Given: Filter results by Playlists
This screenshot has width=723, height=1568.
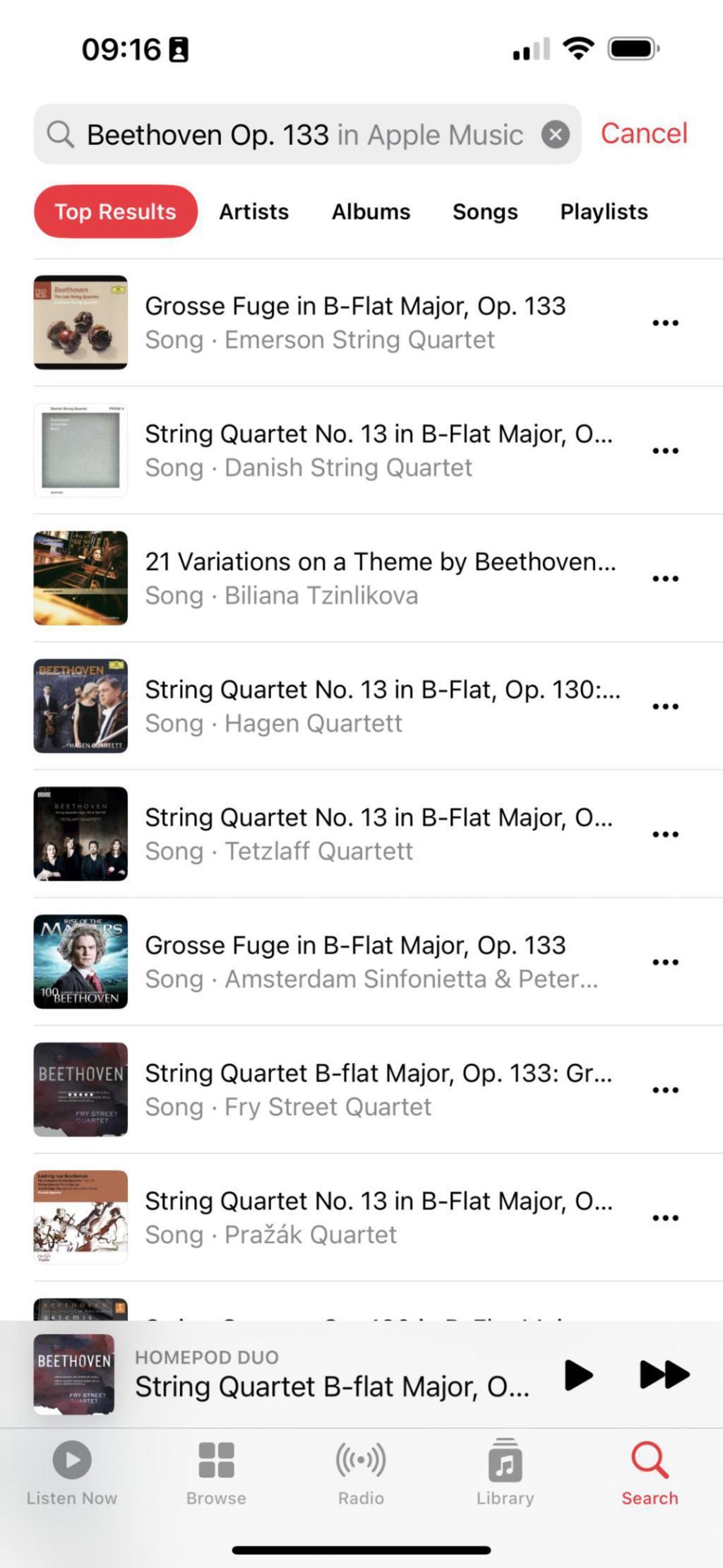Looking at the screenshot, I should [604, 211].
